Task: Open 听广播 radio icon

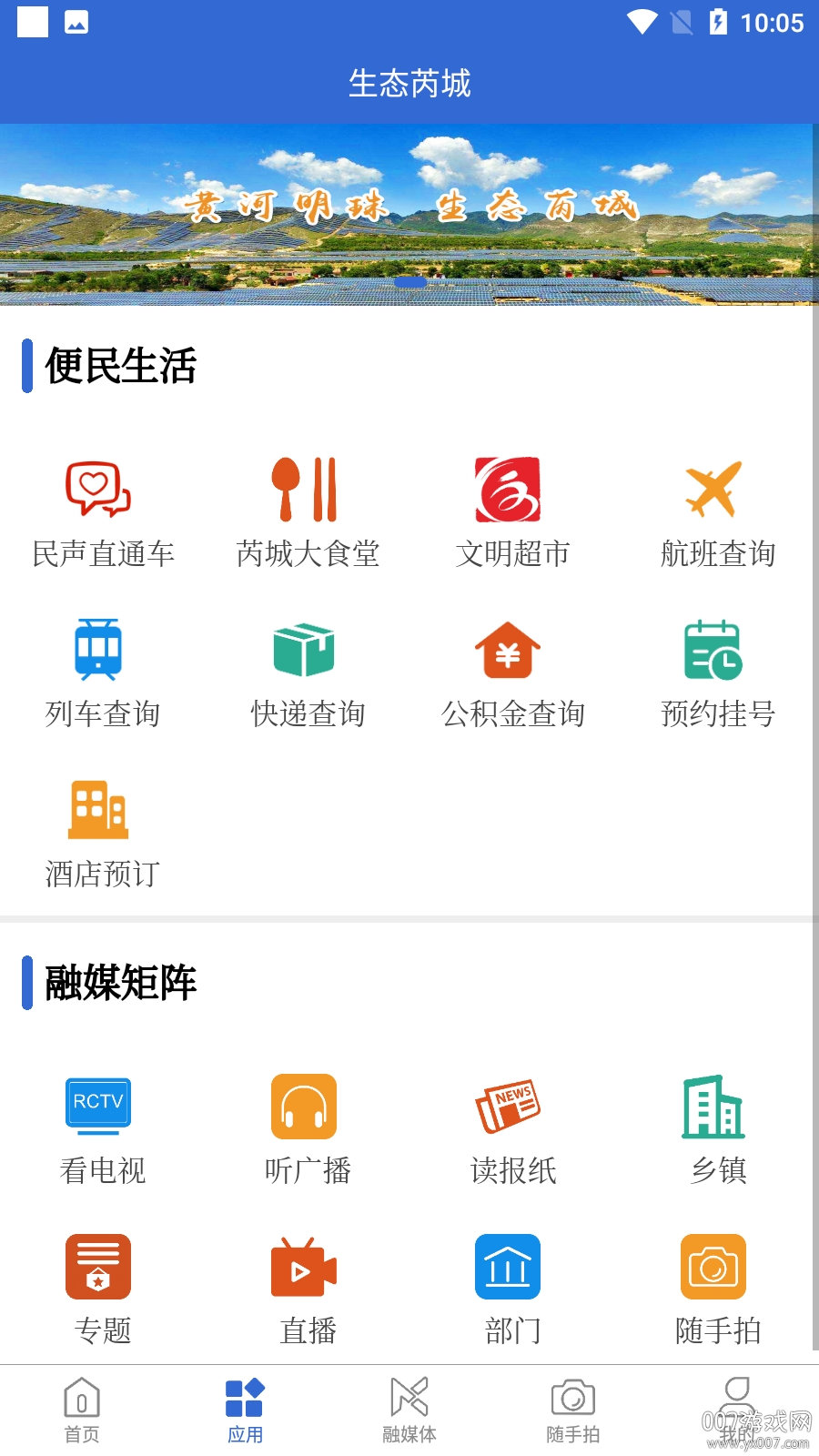Action: 304,1106
